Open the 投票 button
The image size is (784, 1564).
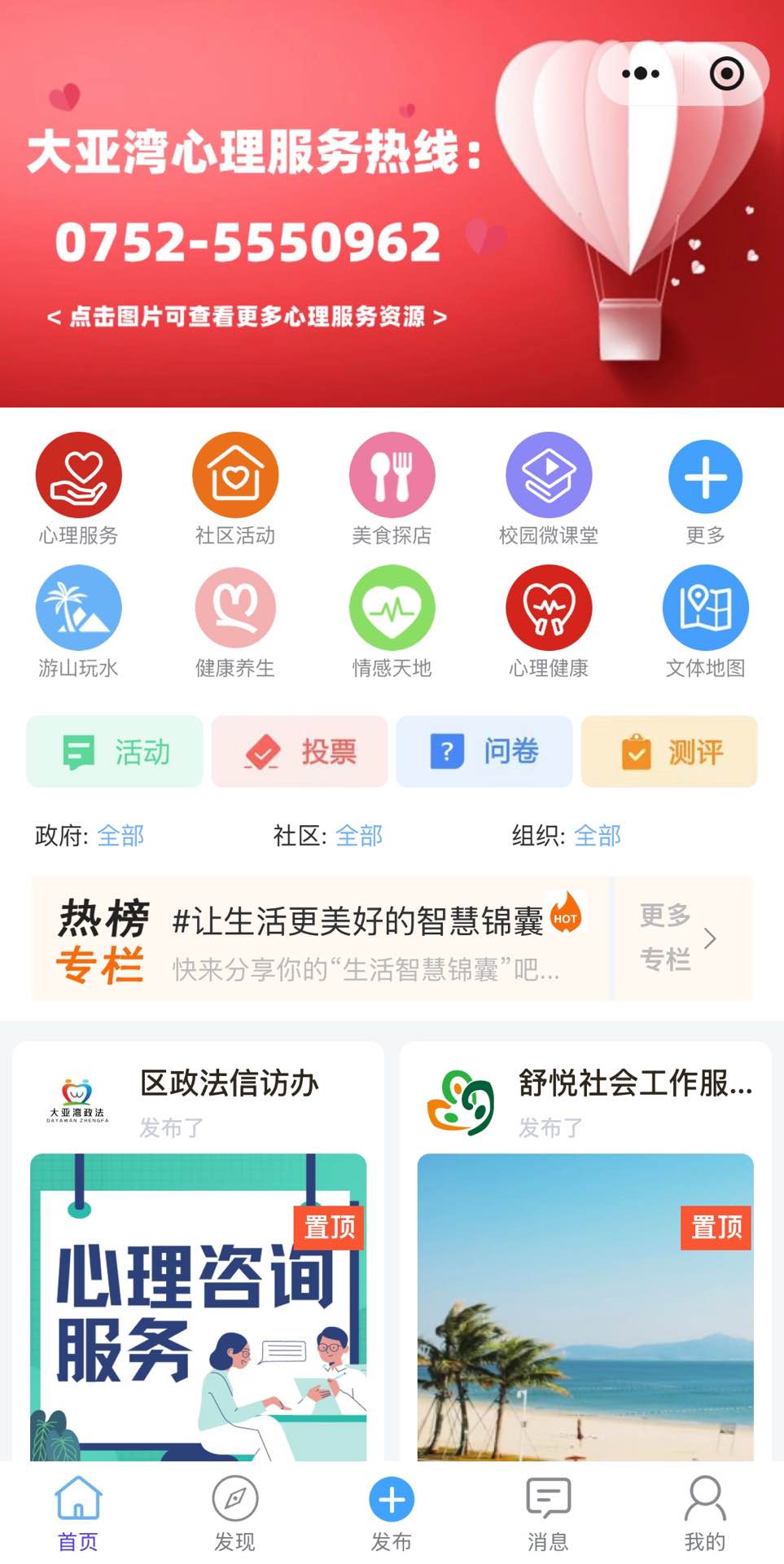(x=300, y=752)
